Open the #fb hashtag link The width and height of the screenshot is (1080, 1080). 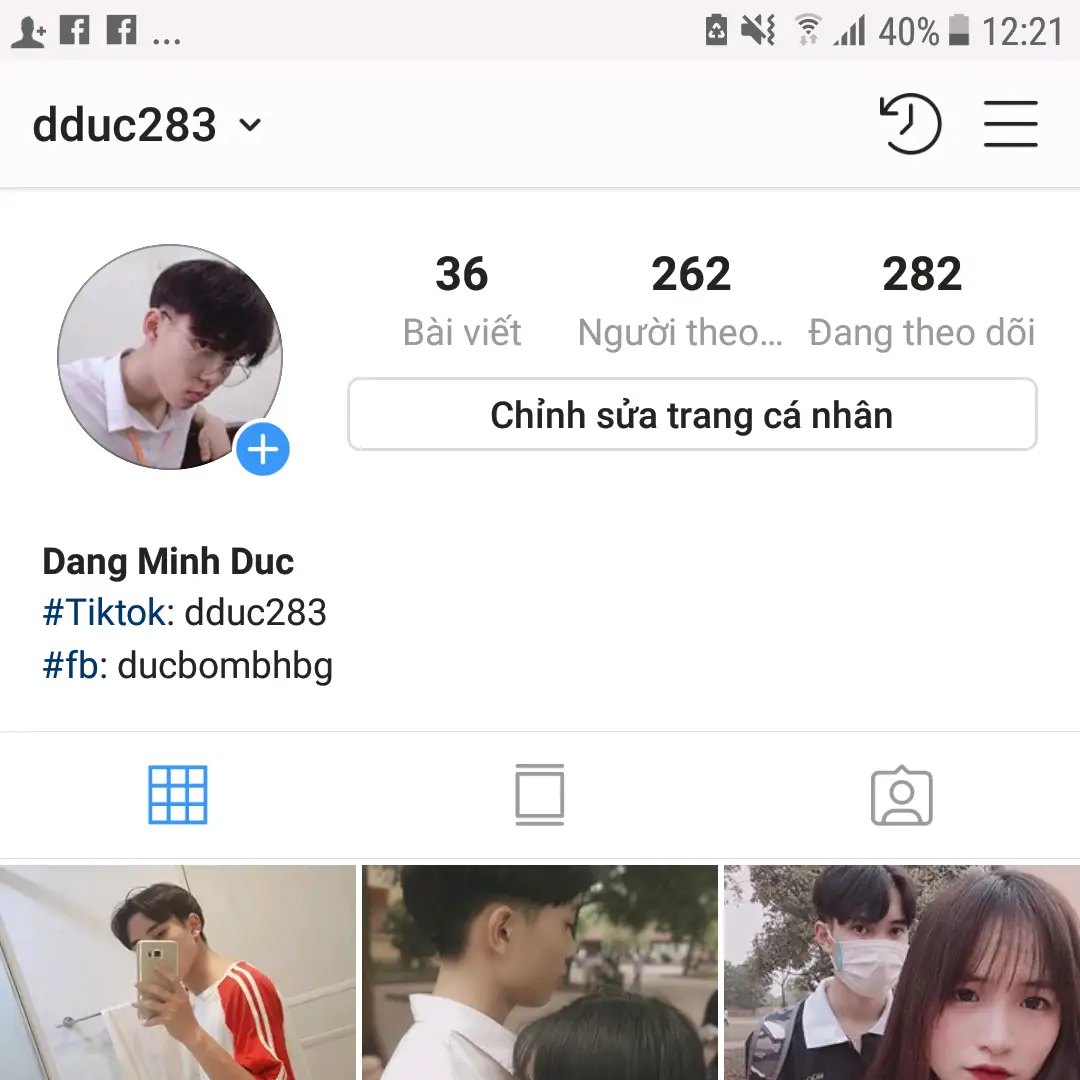pyautogui.click(x=70, y=665)
